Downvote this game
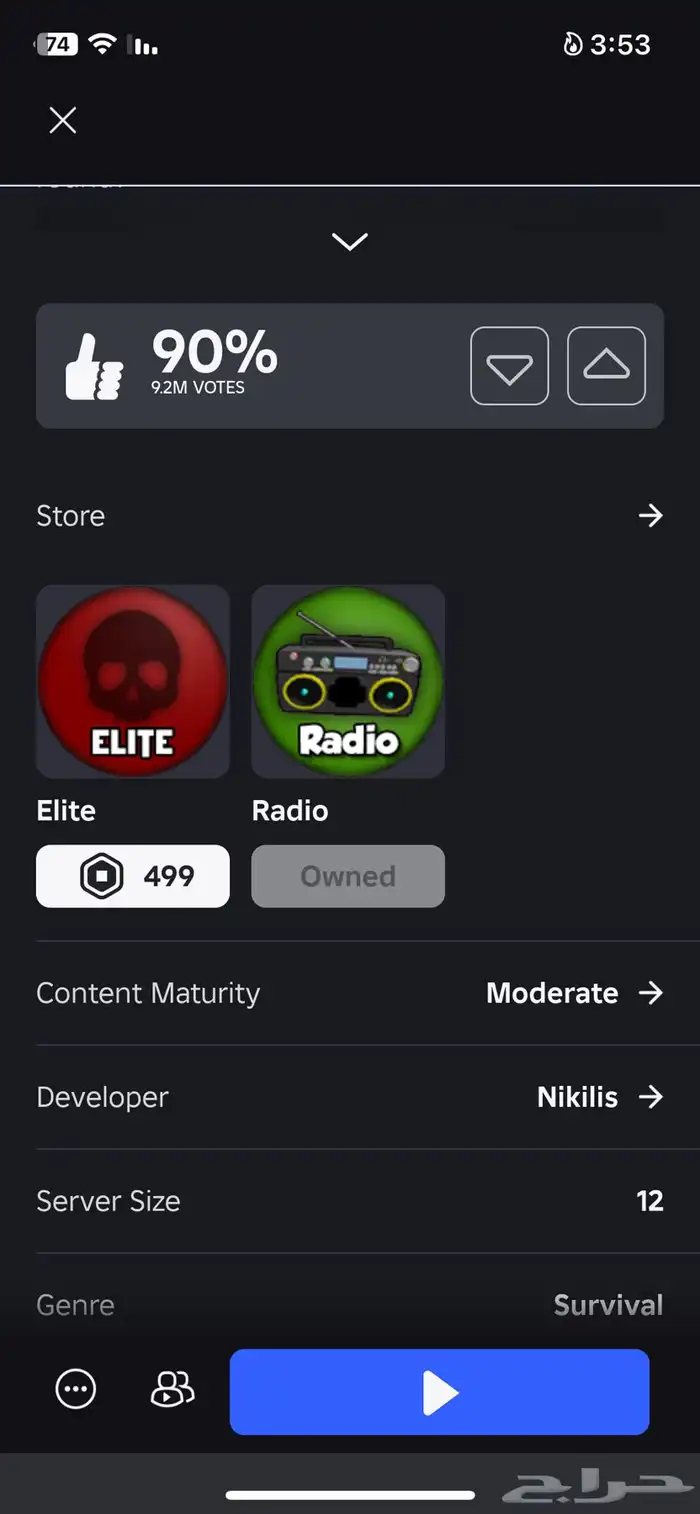The image size is (700, 1514). click(x=509, y=366)
